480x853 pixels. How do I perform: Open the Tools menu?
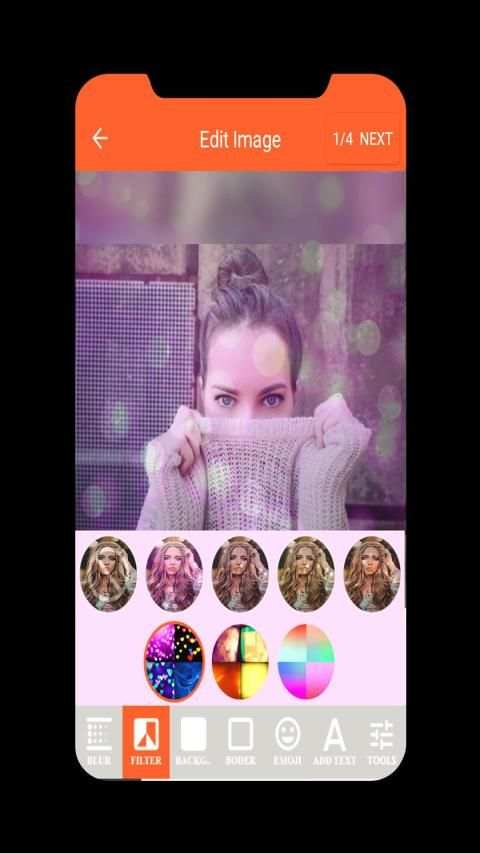click(x=381, y=742)
